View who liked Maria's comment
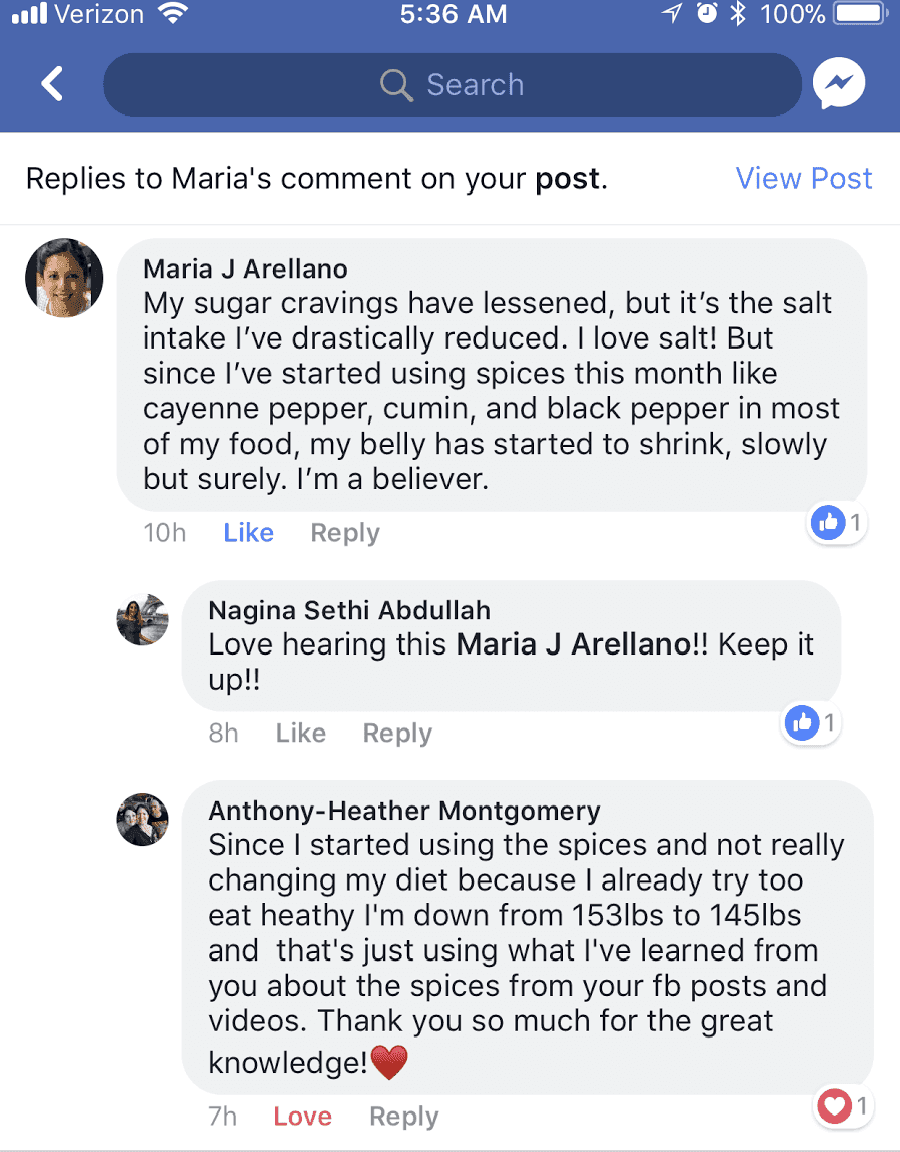900x1152 pixels. point(837,523)
